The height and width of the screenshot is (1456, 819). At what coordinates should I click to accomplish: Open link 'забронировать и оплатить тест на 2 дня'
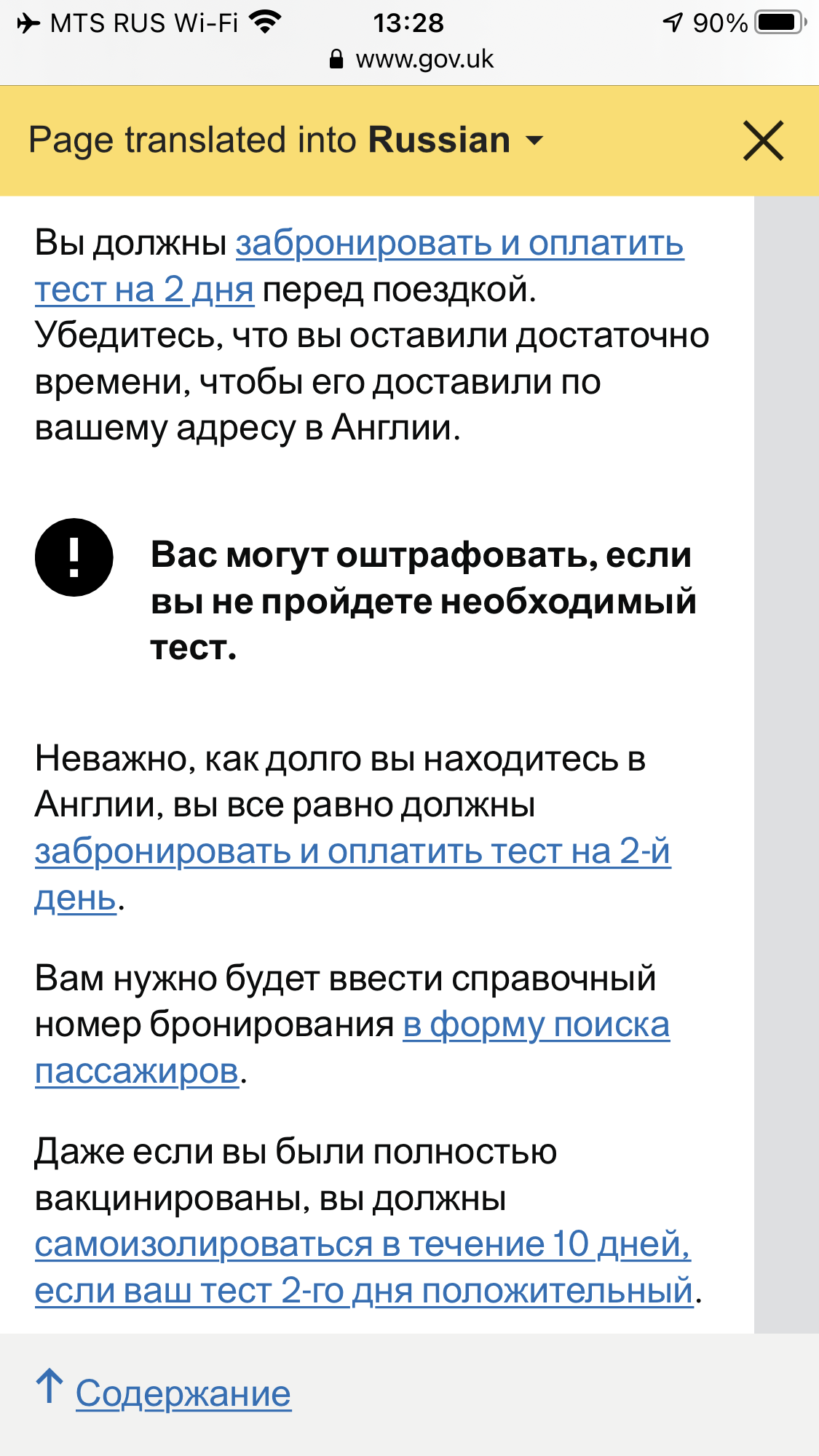click(459, 244)
